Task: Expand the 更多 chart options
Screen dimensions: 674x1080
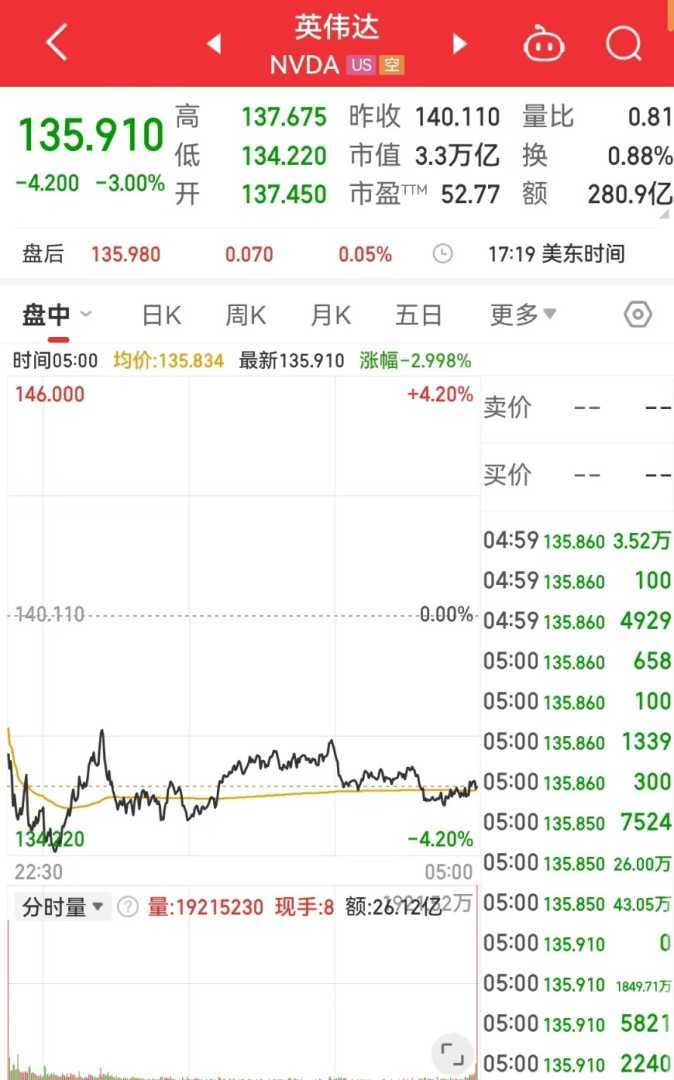Action: point(523,316)
